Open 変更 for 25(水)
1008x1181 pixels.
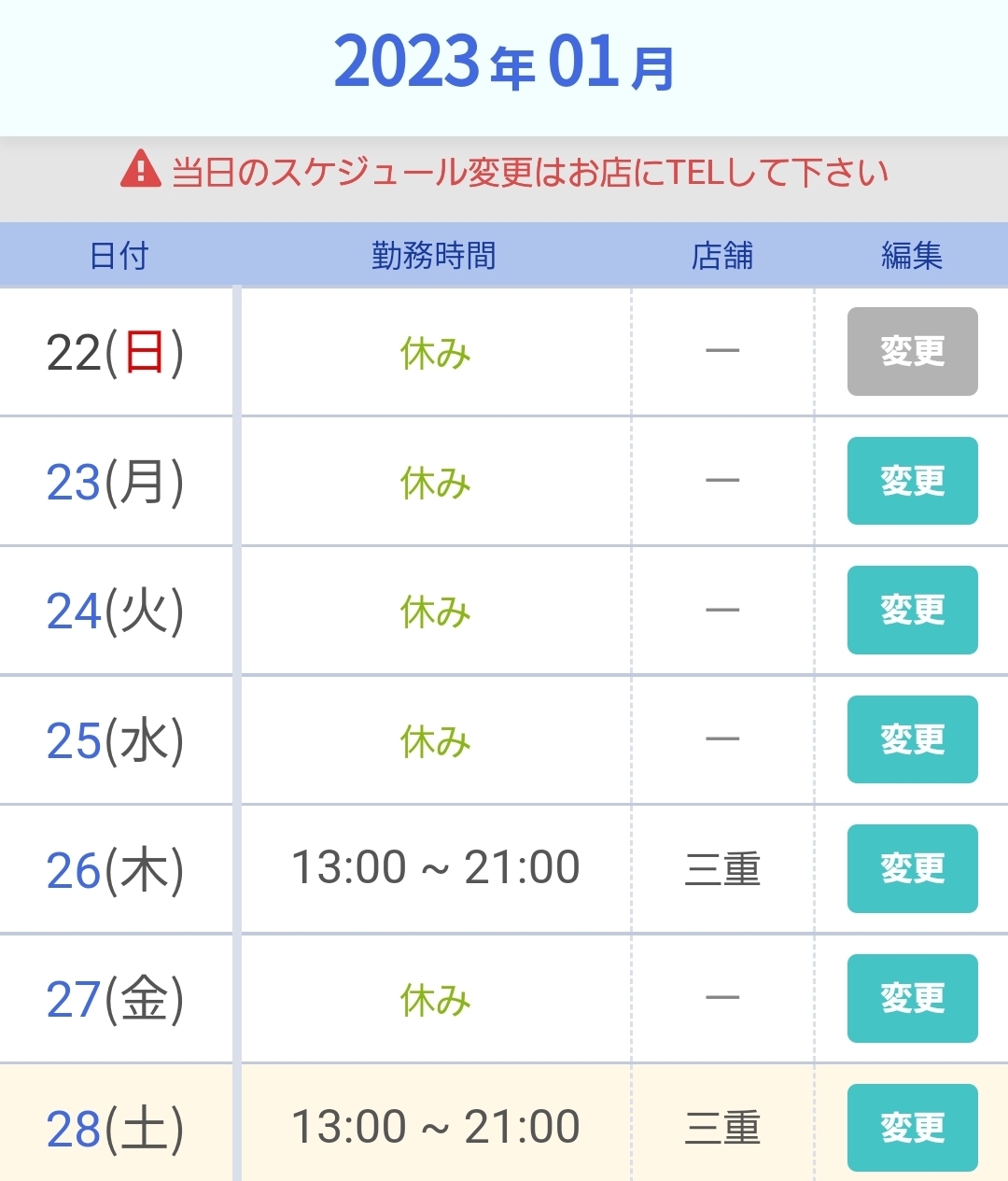(912, 739)
